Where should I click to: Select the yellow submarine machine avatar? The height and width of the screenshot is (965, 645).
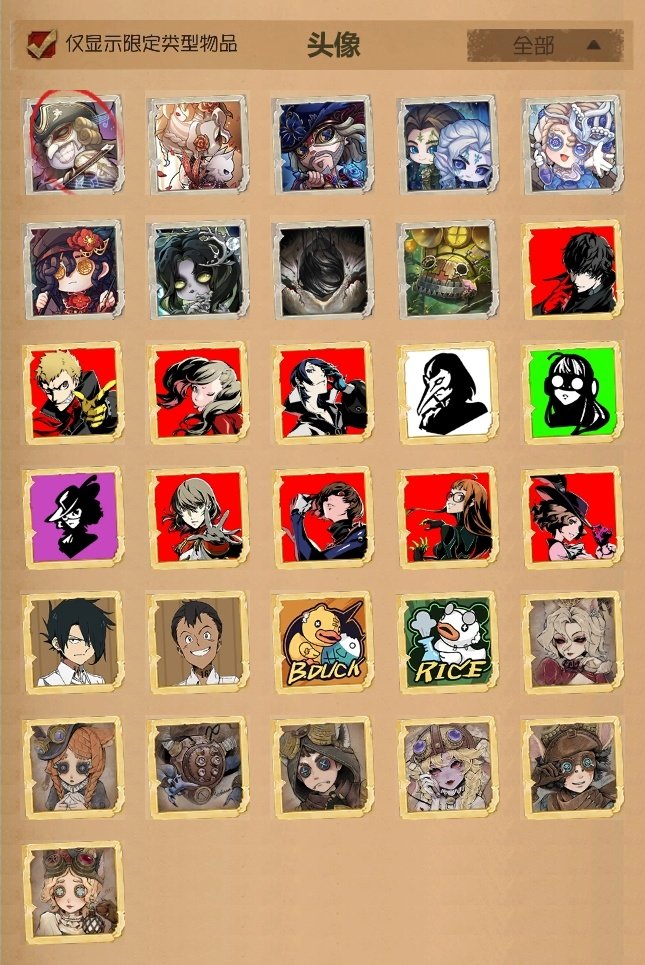pyautogui.click(x=447, y=268)
